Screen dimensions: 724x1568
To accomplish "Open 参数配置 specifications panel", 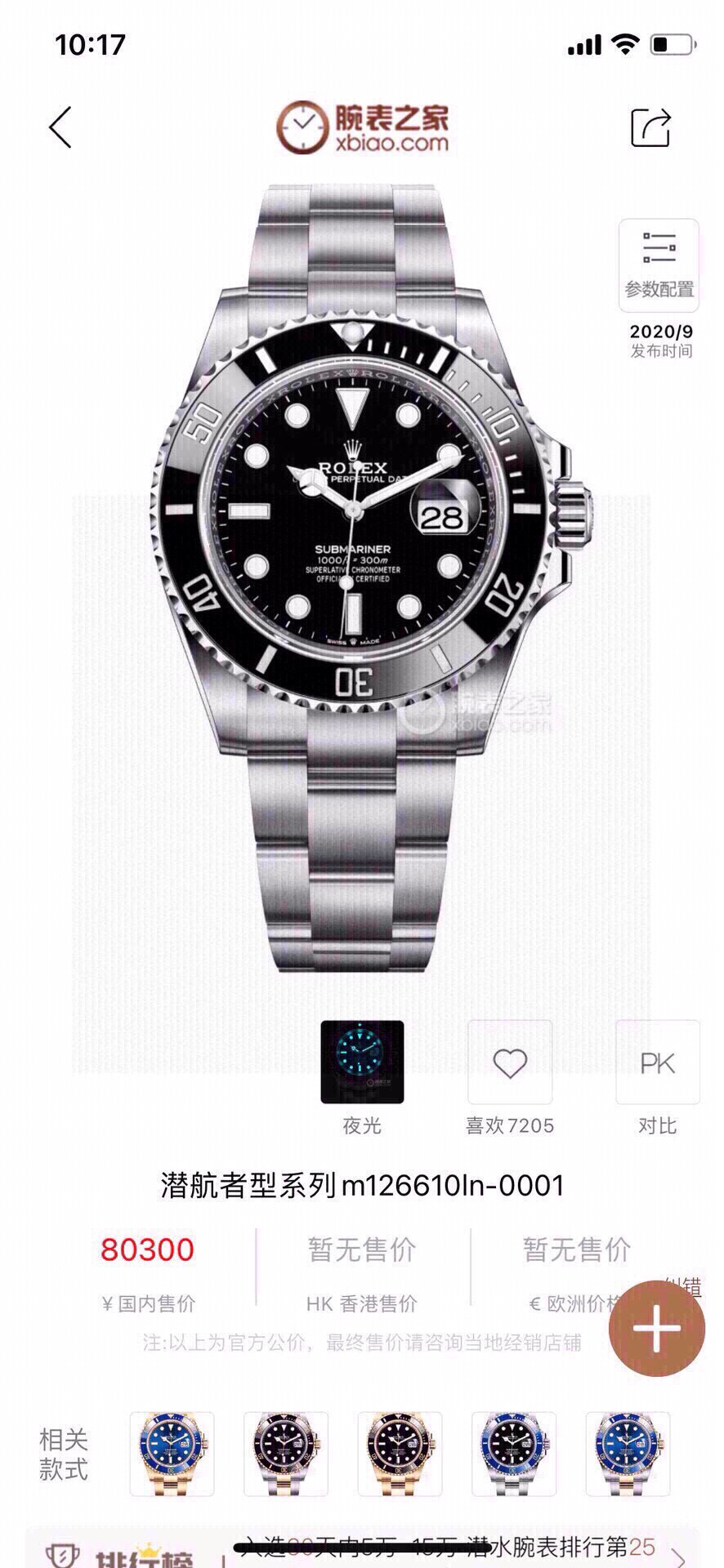I will point(659,265).
